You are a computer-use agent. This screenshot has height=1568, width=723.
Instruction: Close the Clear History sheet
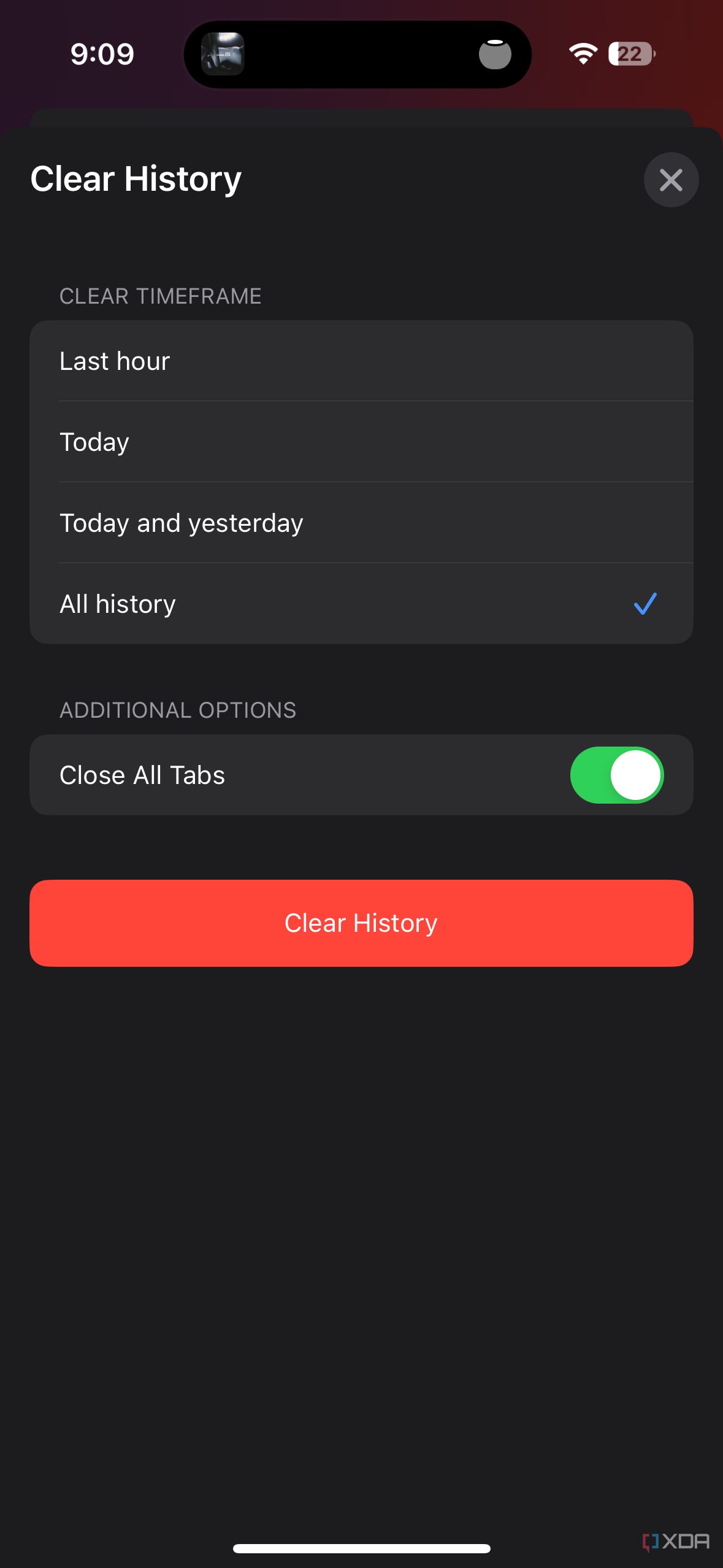(671, 180)
